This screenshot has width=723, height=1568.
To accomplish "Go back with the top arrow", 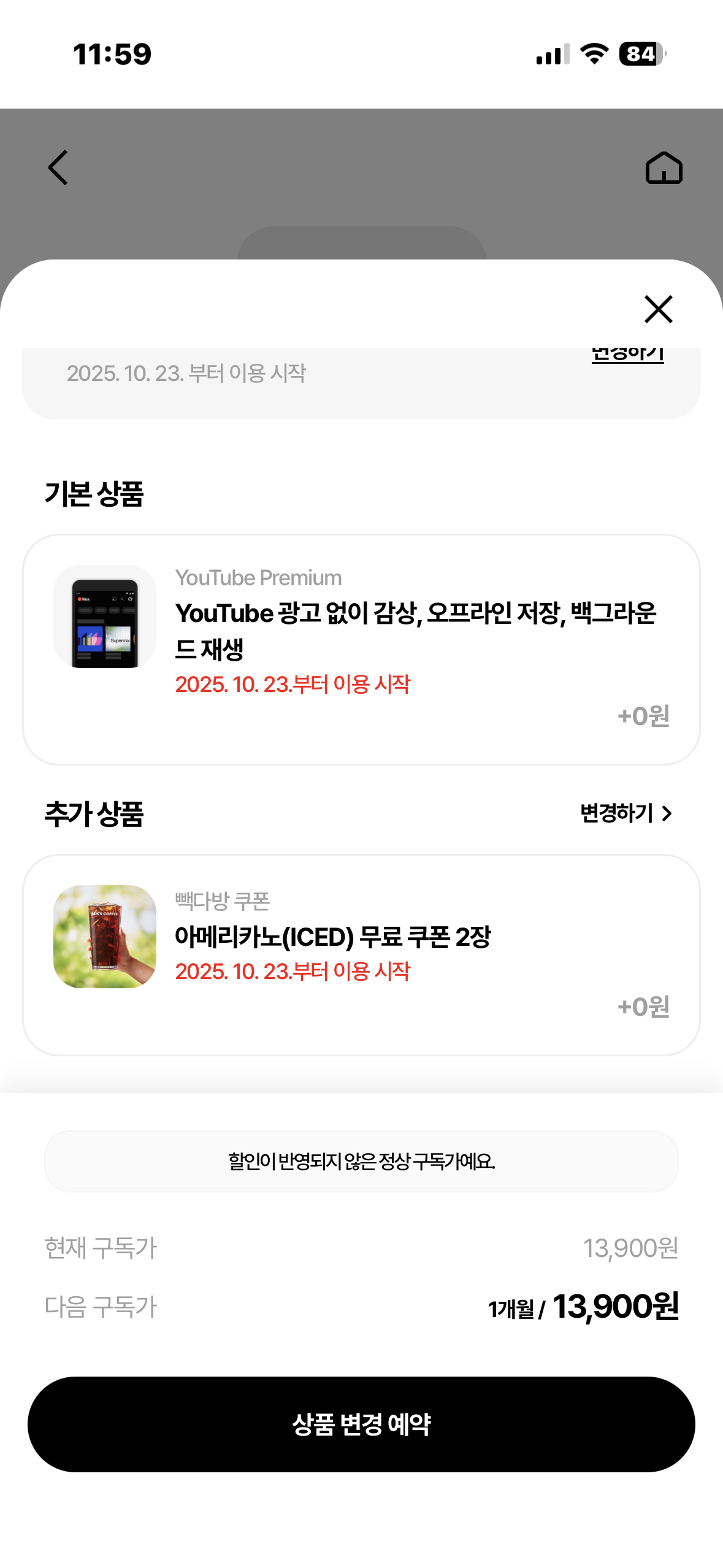I will tap(58, 167).
